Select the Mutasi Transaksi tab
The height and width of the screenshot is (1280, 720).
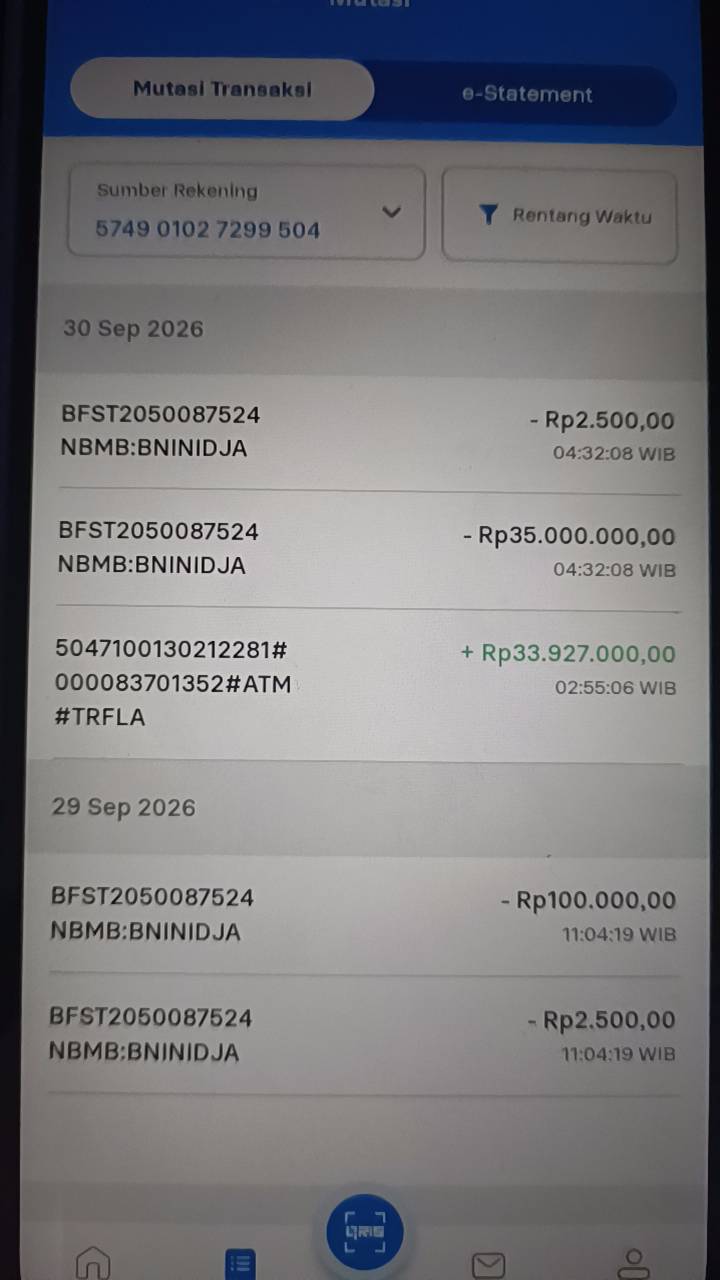222,89
